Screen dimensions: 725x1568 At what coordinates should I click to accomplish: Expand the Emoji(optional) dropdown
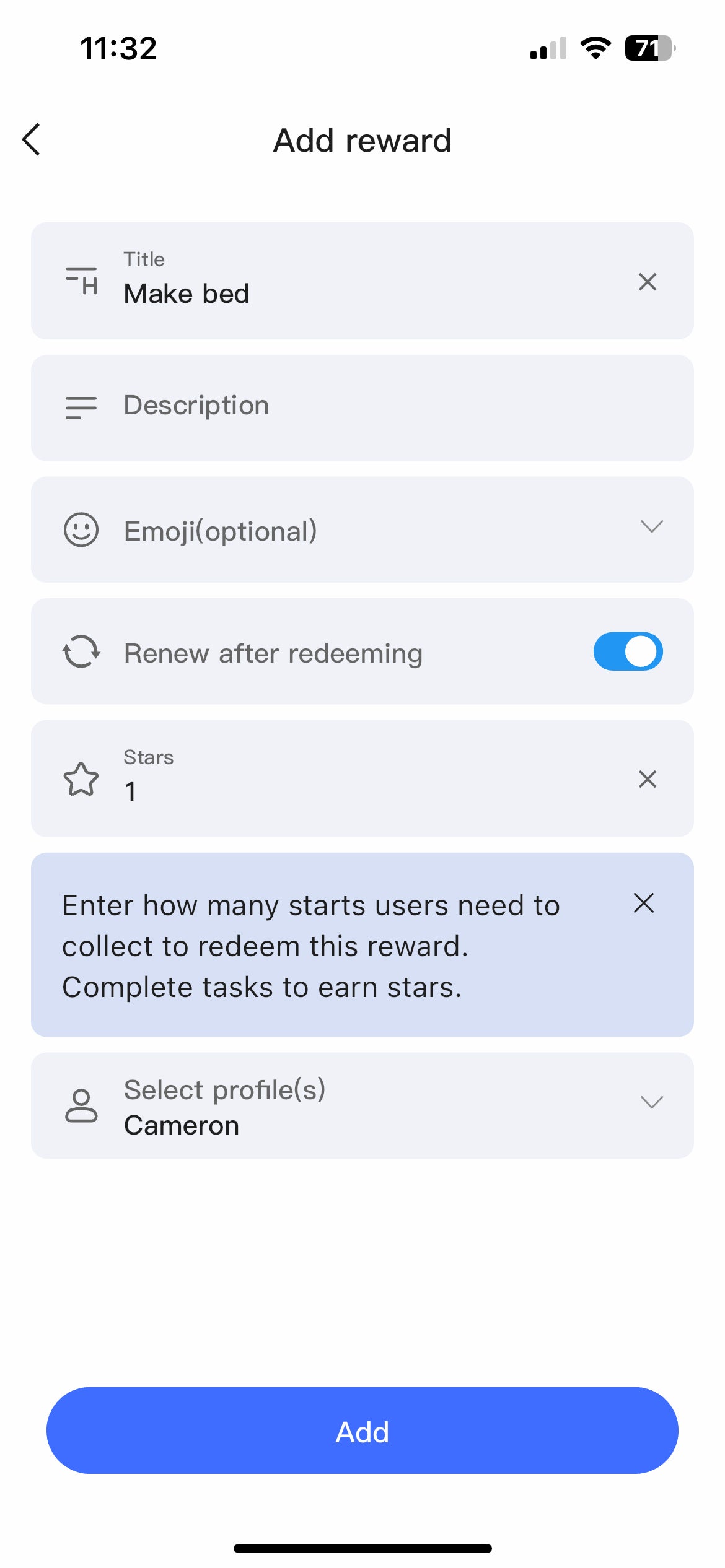pos(651,528)
